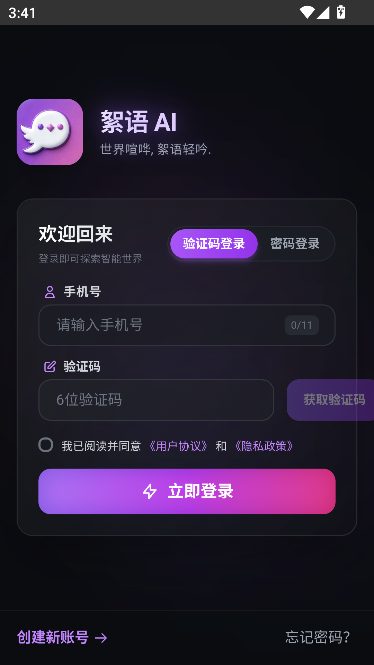Screen dimensions: 374x665
Task: Switch to the 密码登录 tab
Action: (x=295, y=244)
